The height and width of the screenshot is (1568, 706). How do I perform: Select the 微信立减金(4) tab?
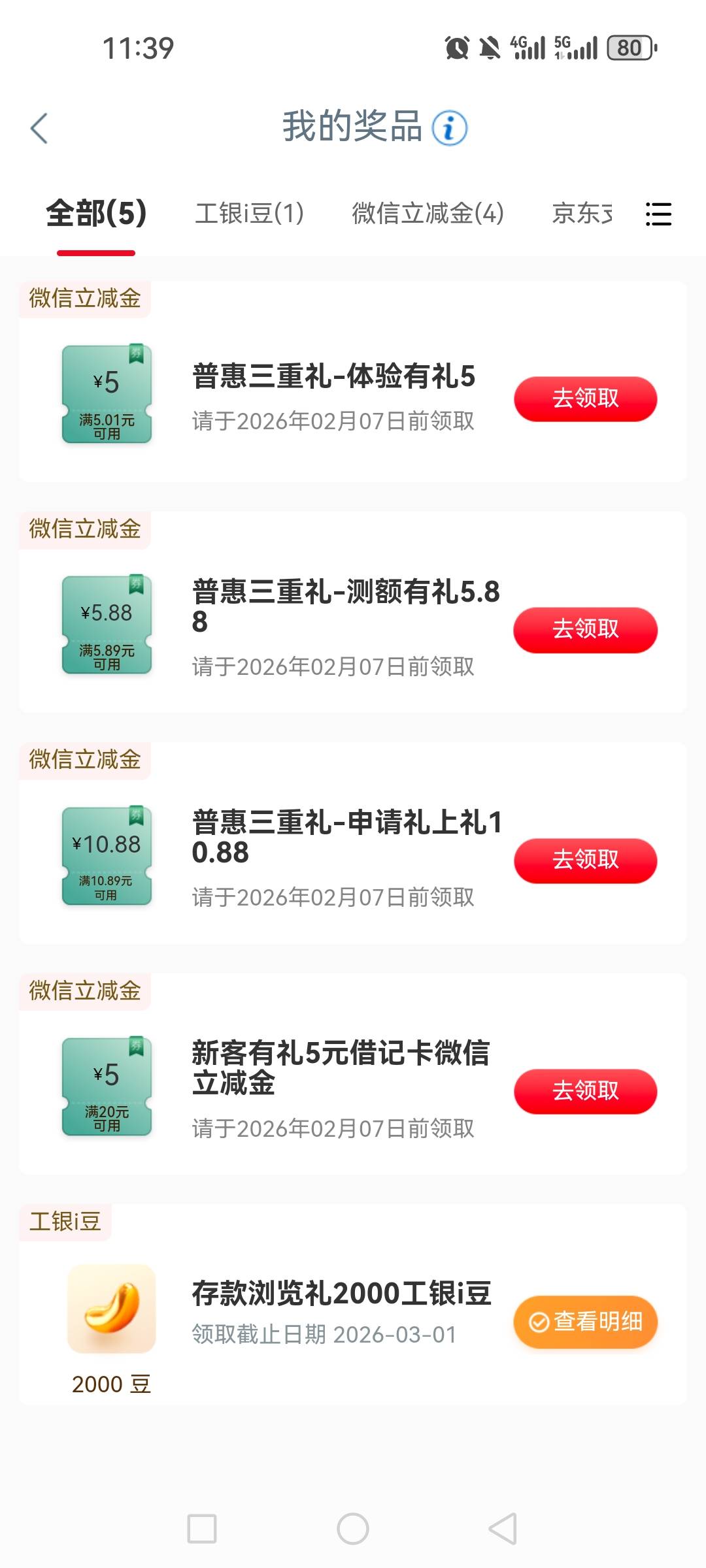point(428,214)
